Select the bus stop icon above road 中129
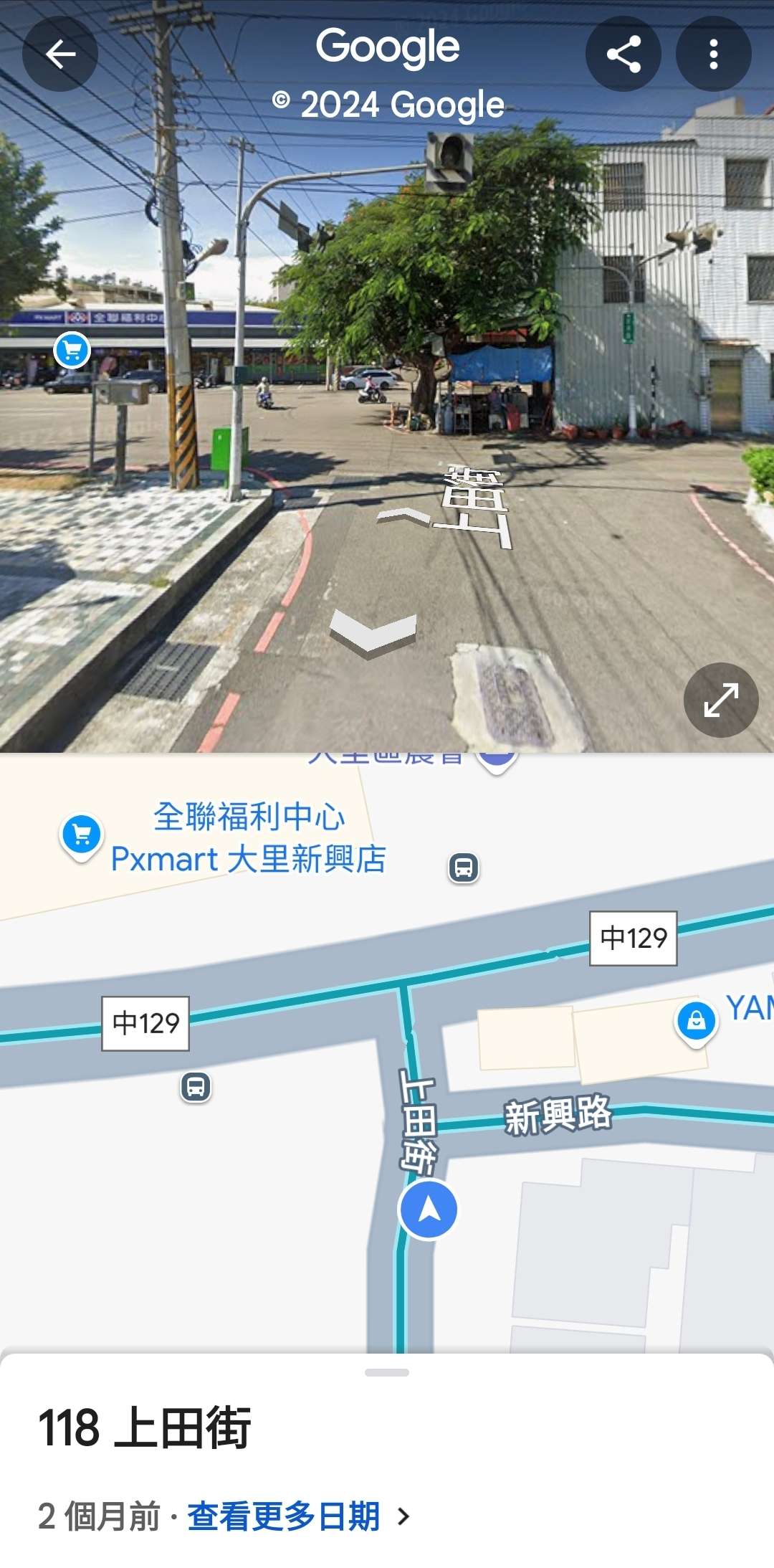This screenshot has width=774, height=1568. click(x=464, y=868)
